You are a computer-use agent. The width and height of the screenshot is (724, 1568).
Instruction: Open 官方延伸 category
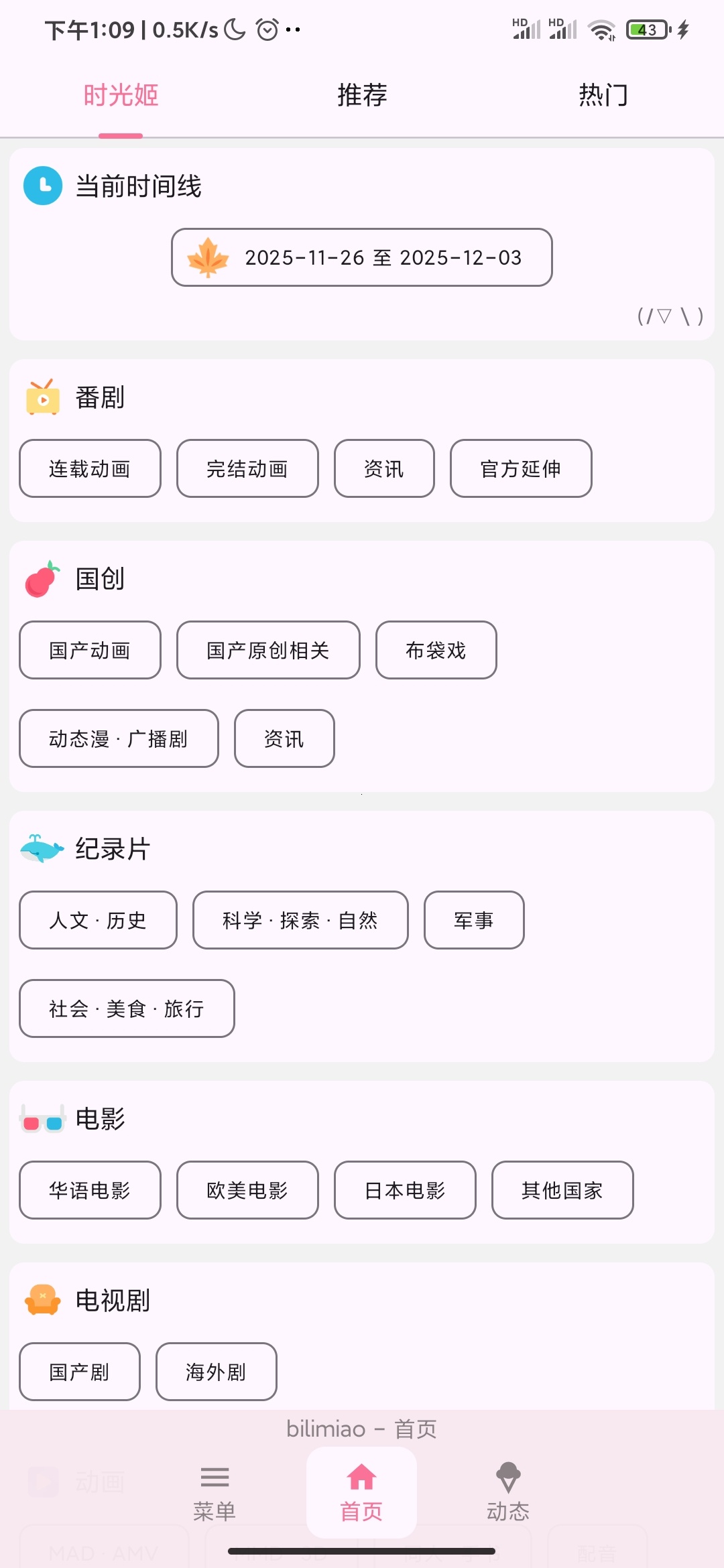click(521, 468)
